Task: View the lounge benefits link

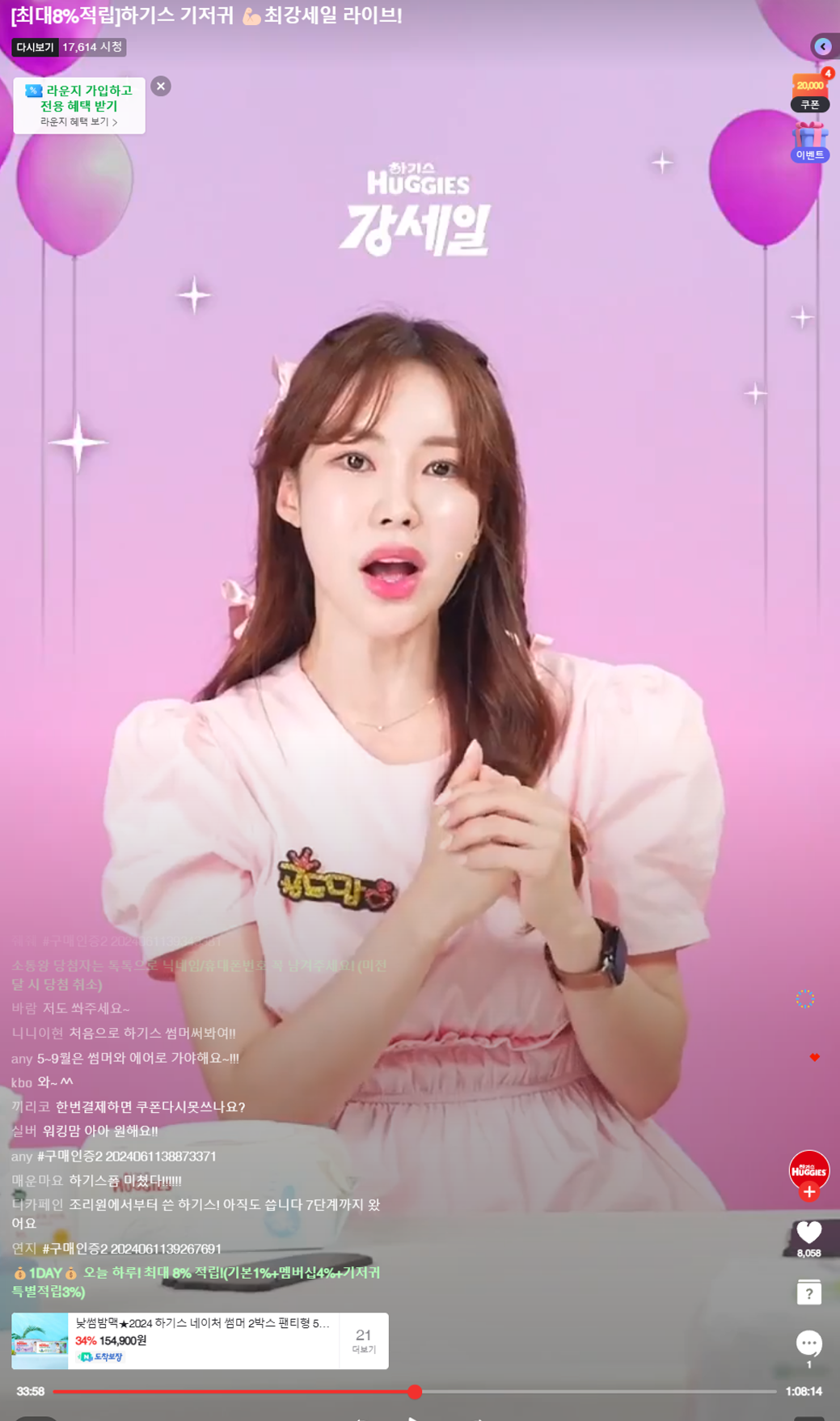Action: click(78, 122)
